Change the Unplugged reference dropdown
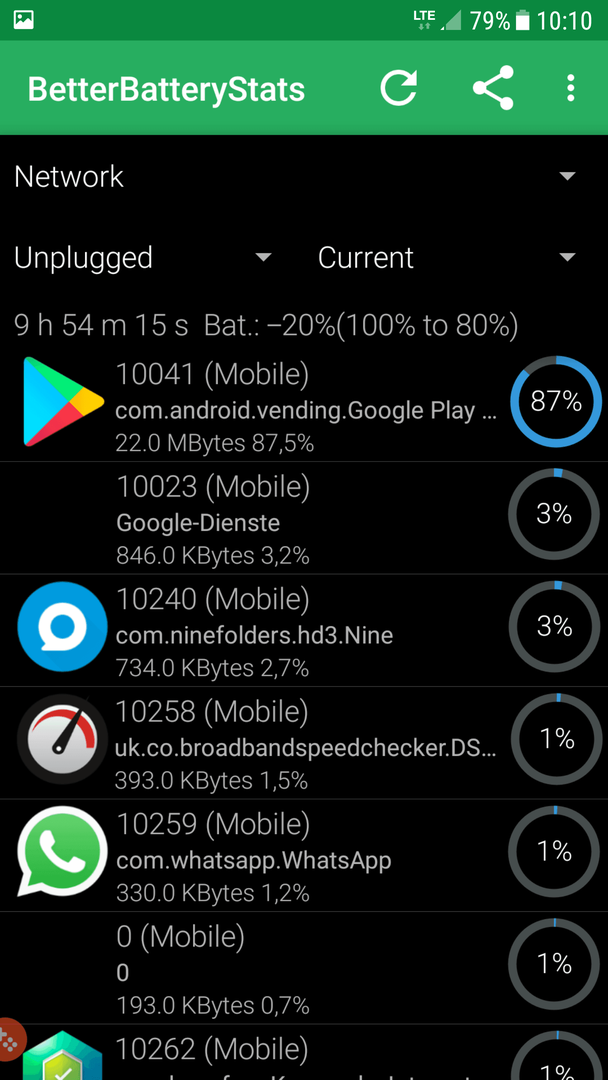Image resolution: width=608 pixels, height=1080 pixels. point(143,258)
